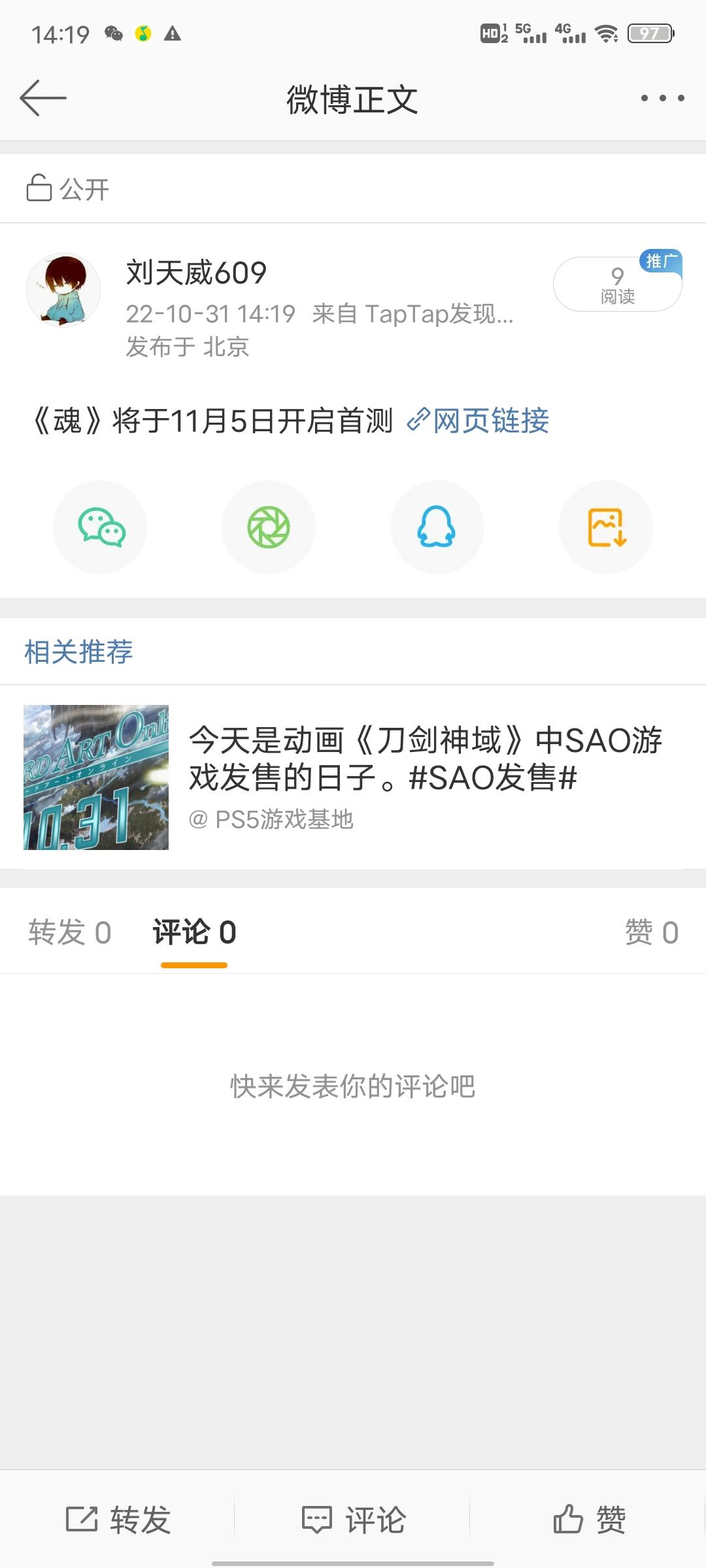This screenshot has width=706, height=1568.
Task: Share the post to QQ
Action: point(437,527)
